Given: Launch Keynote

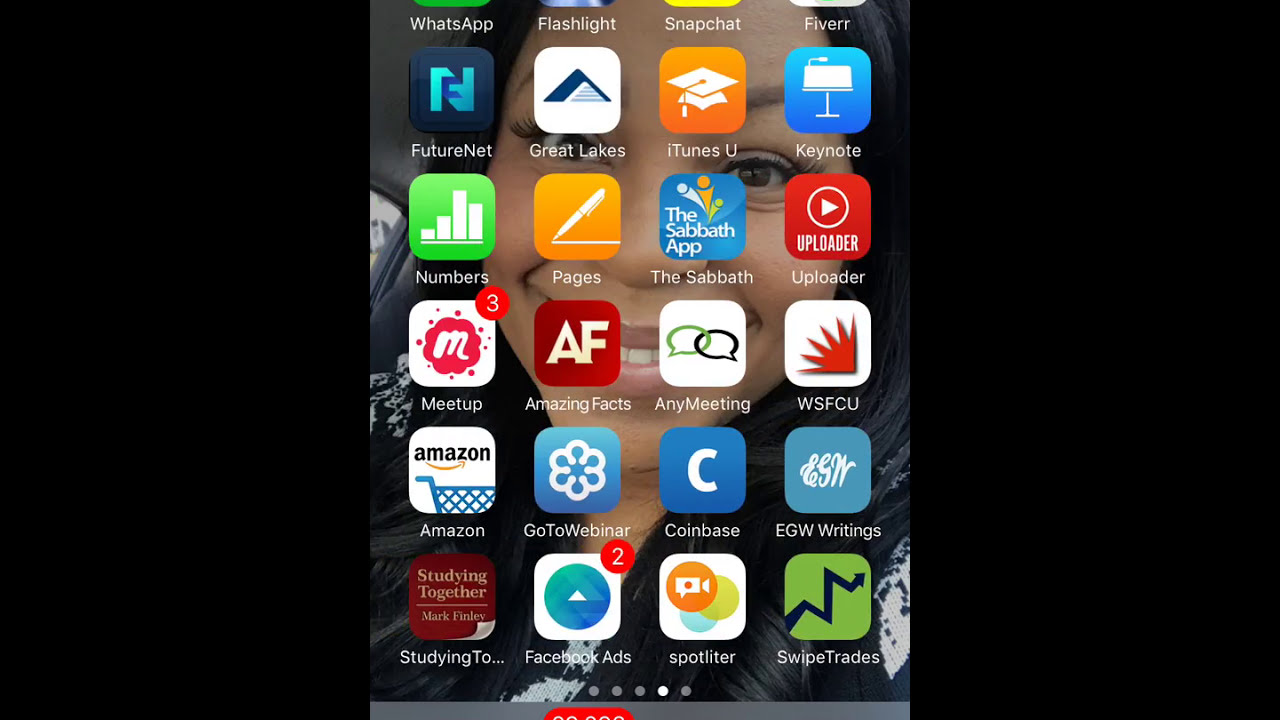Looking at the screenshot, I should [827, 91].
